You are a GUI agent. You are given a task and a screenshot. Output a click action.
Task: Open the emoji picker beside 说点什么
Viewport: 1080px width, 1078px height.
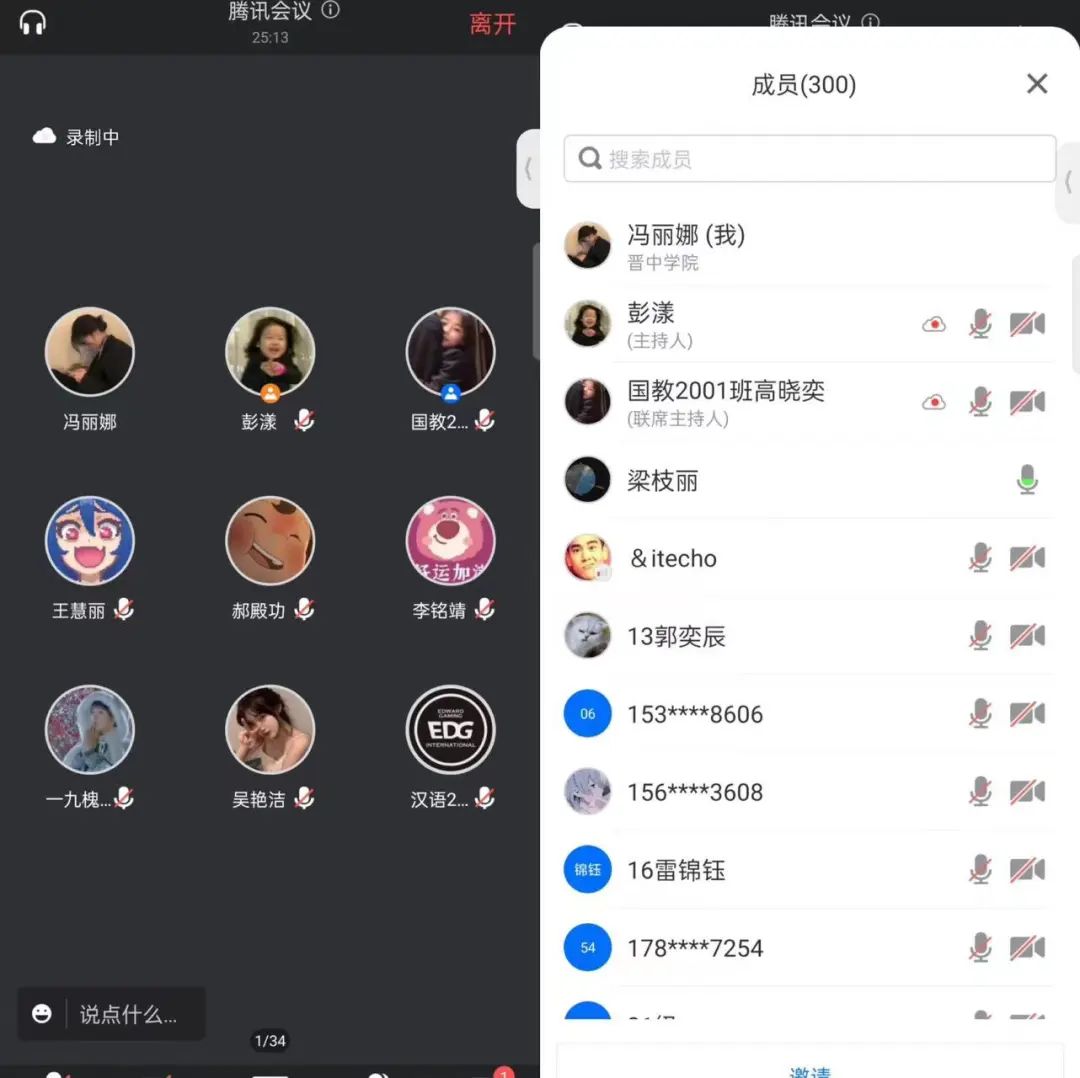pos(42,1014)
